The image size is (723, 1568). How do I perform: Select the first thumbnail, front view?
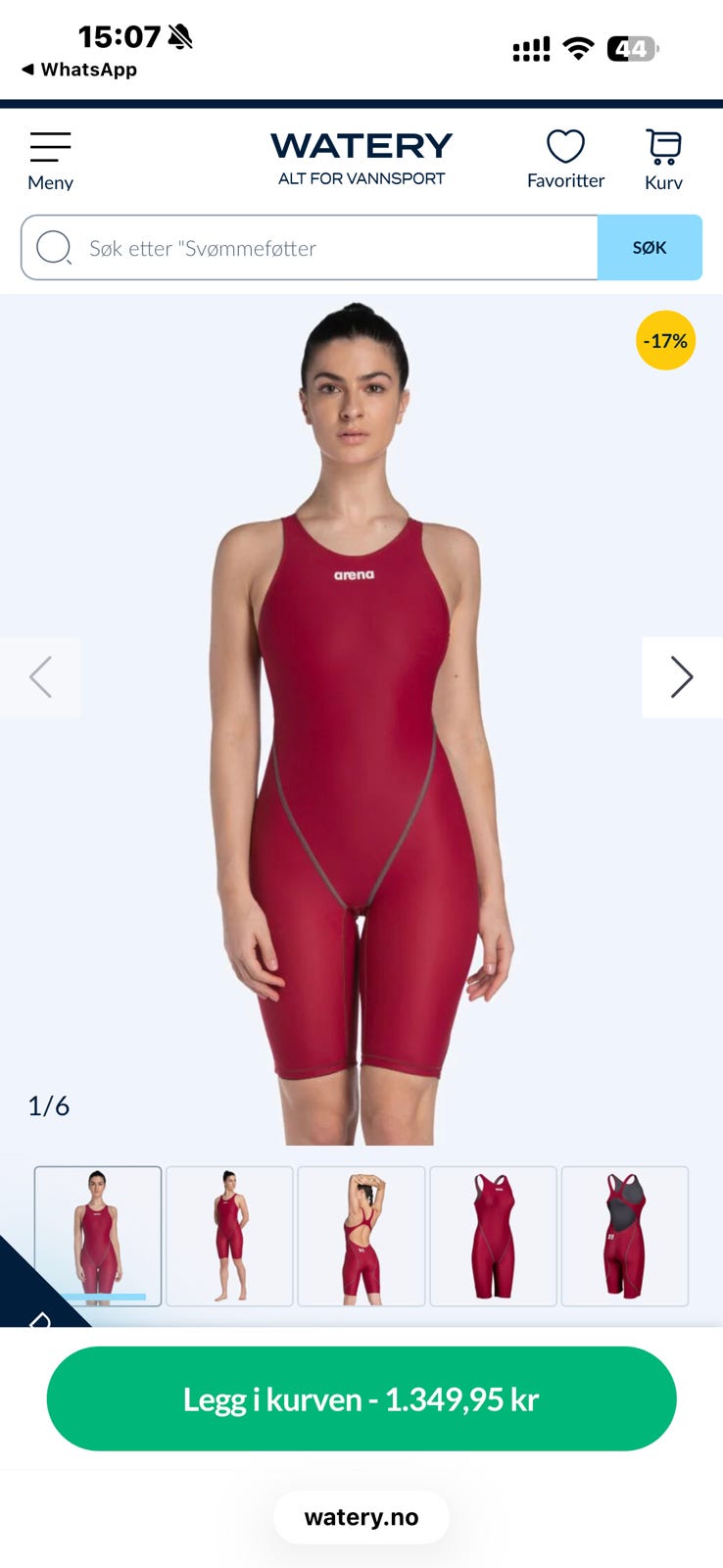tap(98, 1236)
